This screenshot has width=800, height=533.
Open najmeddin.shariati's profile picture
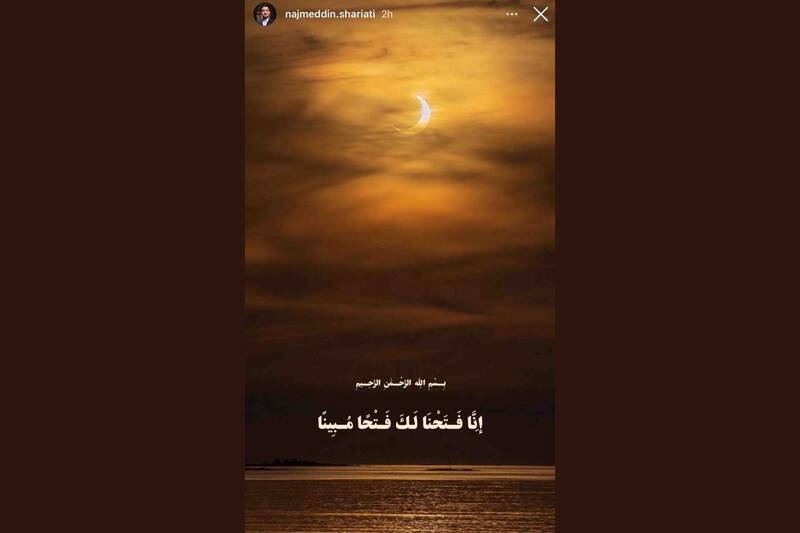[x=264, y=15]
